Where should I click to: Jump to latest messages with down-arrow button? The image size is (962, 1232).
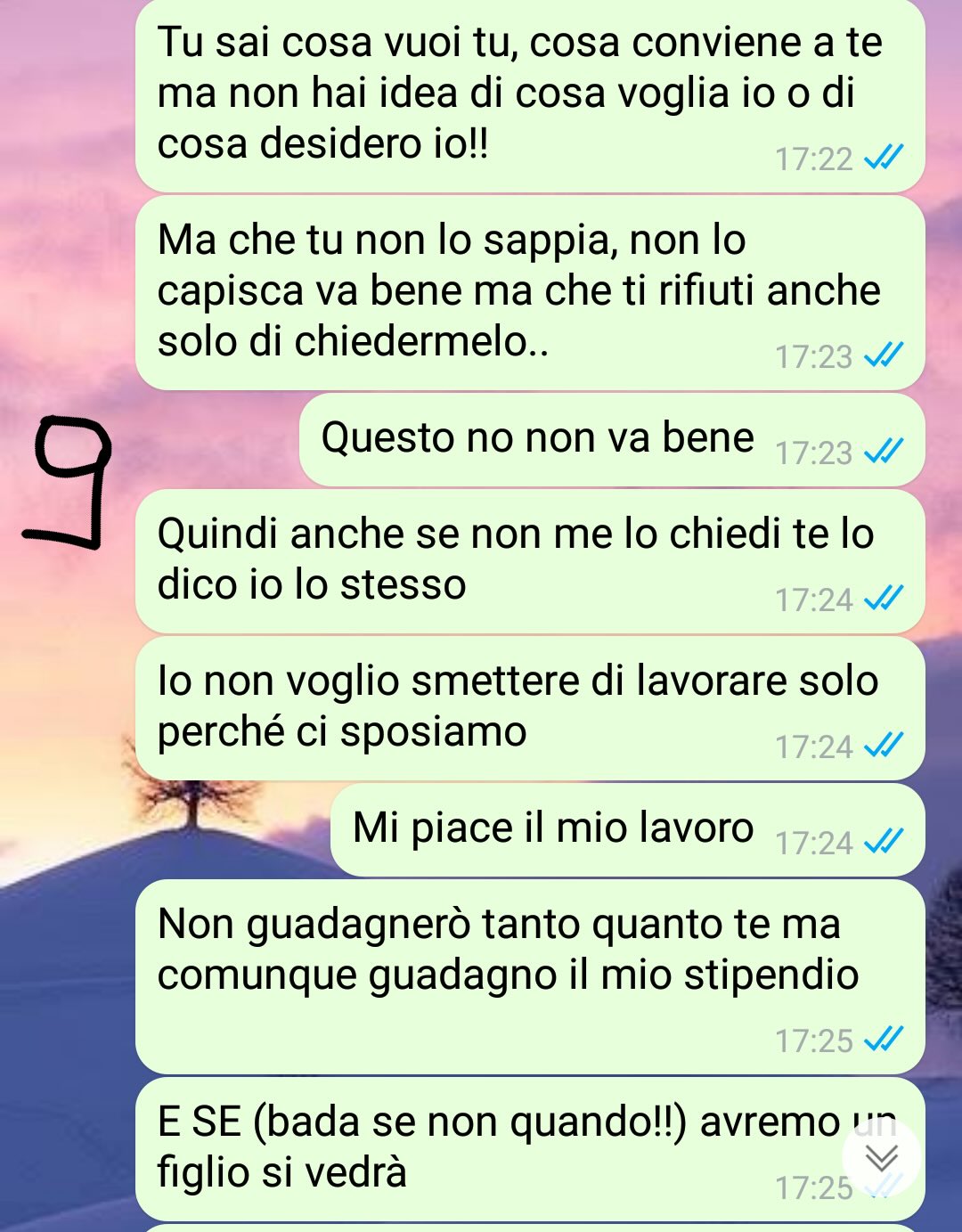coord(882,1157)
